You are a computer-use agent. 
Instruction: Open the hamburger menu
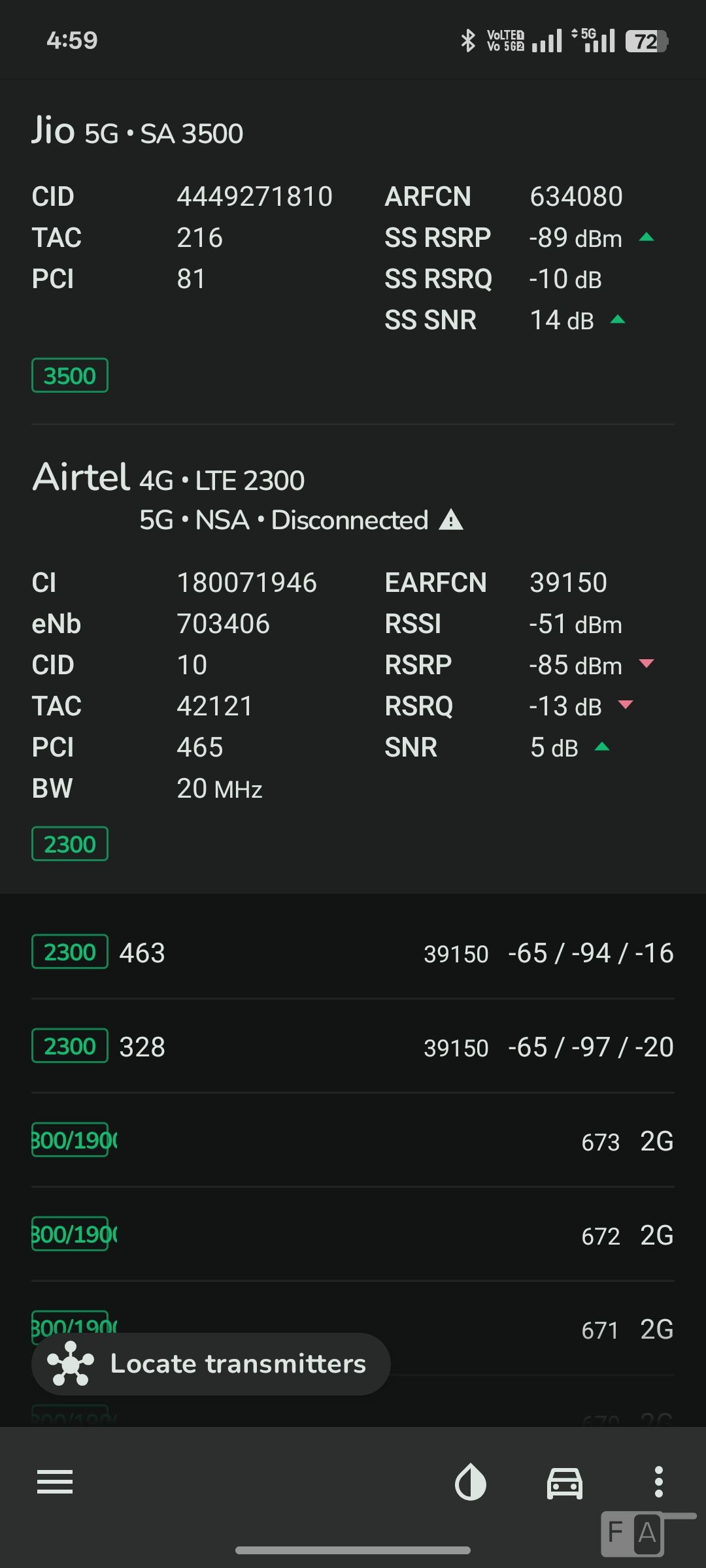[55, 1482]
